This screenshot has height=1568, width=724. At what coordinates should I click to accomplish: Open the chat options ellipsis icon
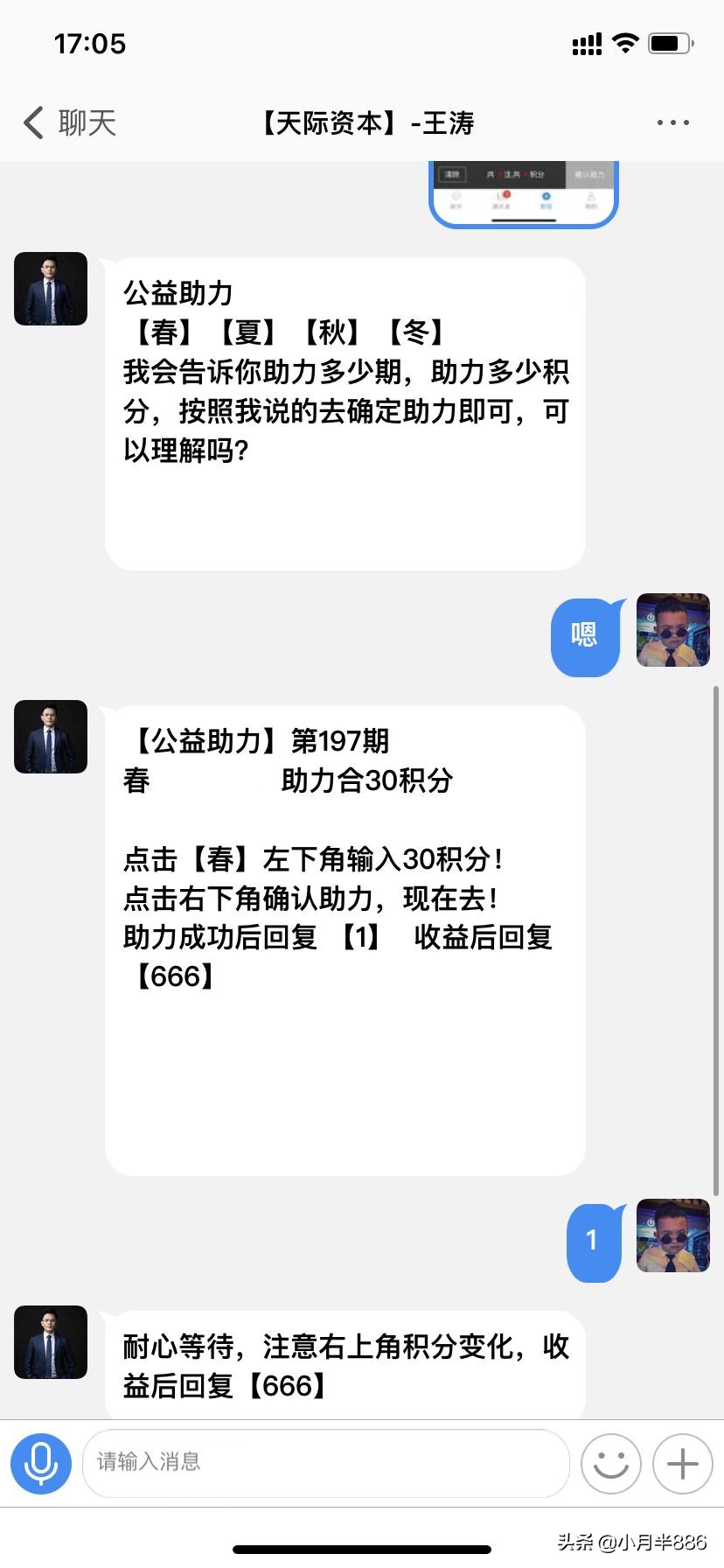point(672,122)
